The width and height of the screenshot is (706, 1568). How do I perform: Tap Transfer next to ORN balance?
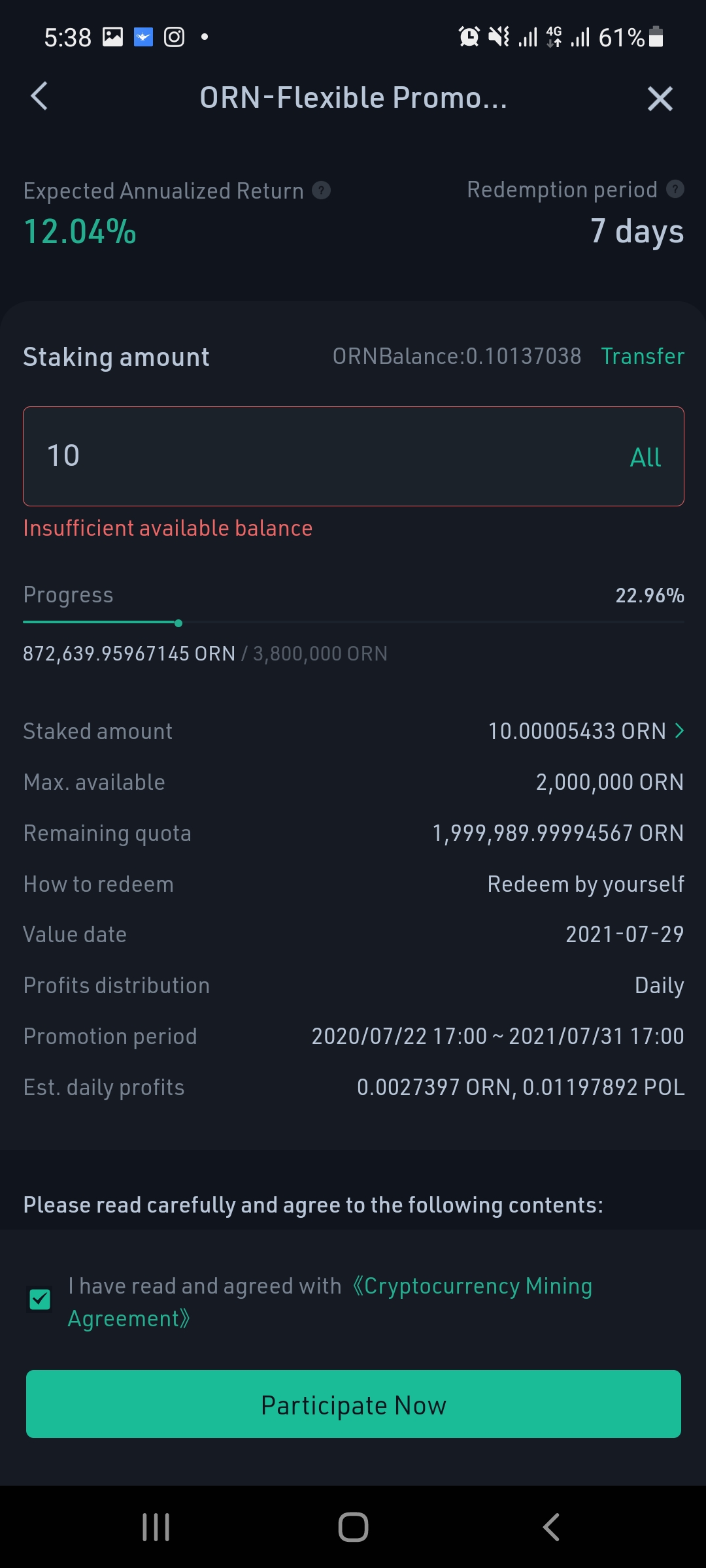(643, 356)
